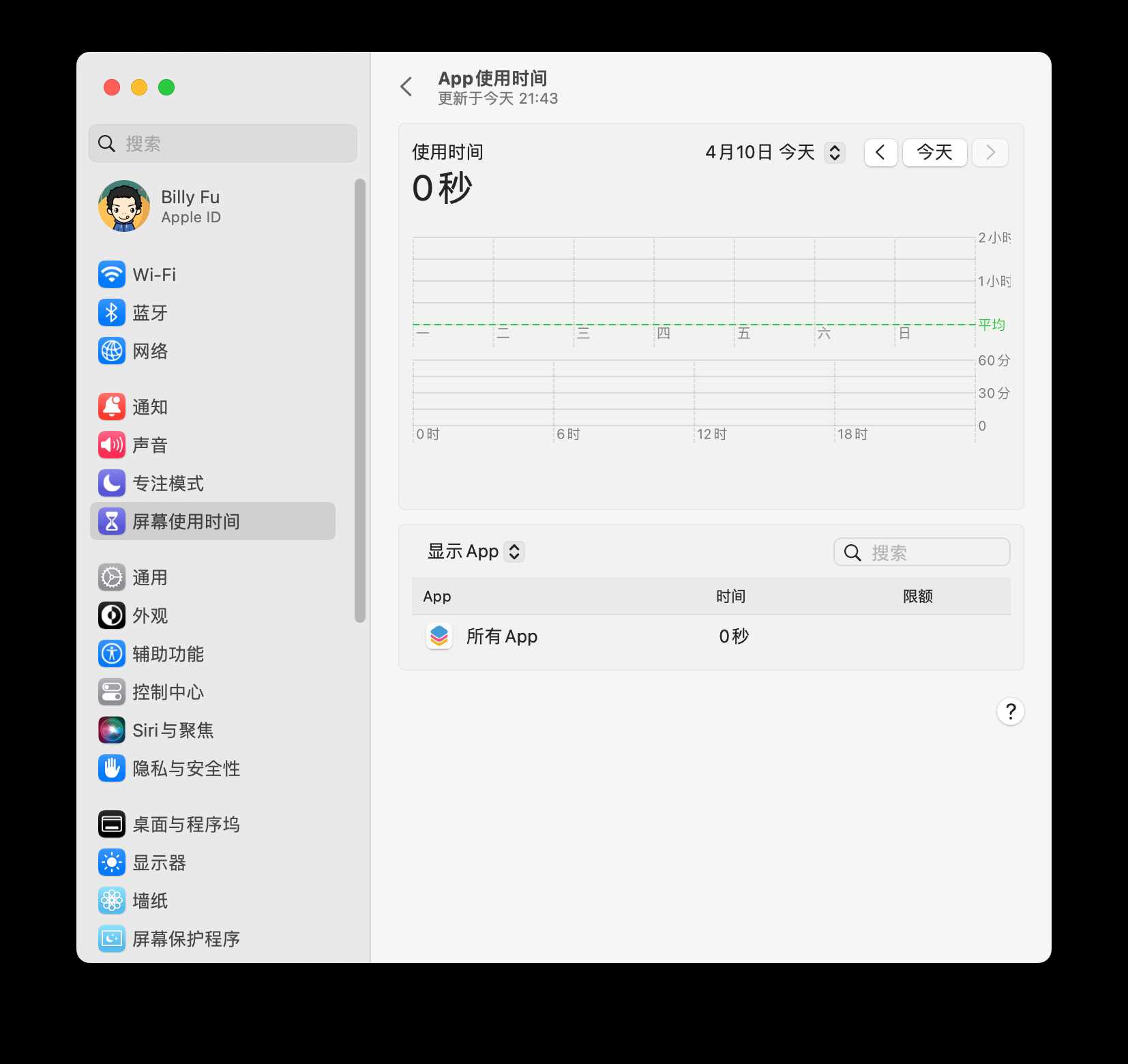Image resolution: width=1128 pixels, height=1064 pixels.
Task: Open 通用 settings
Action: pyautogui.click(x=150, y=578)
